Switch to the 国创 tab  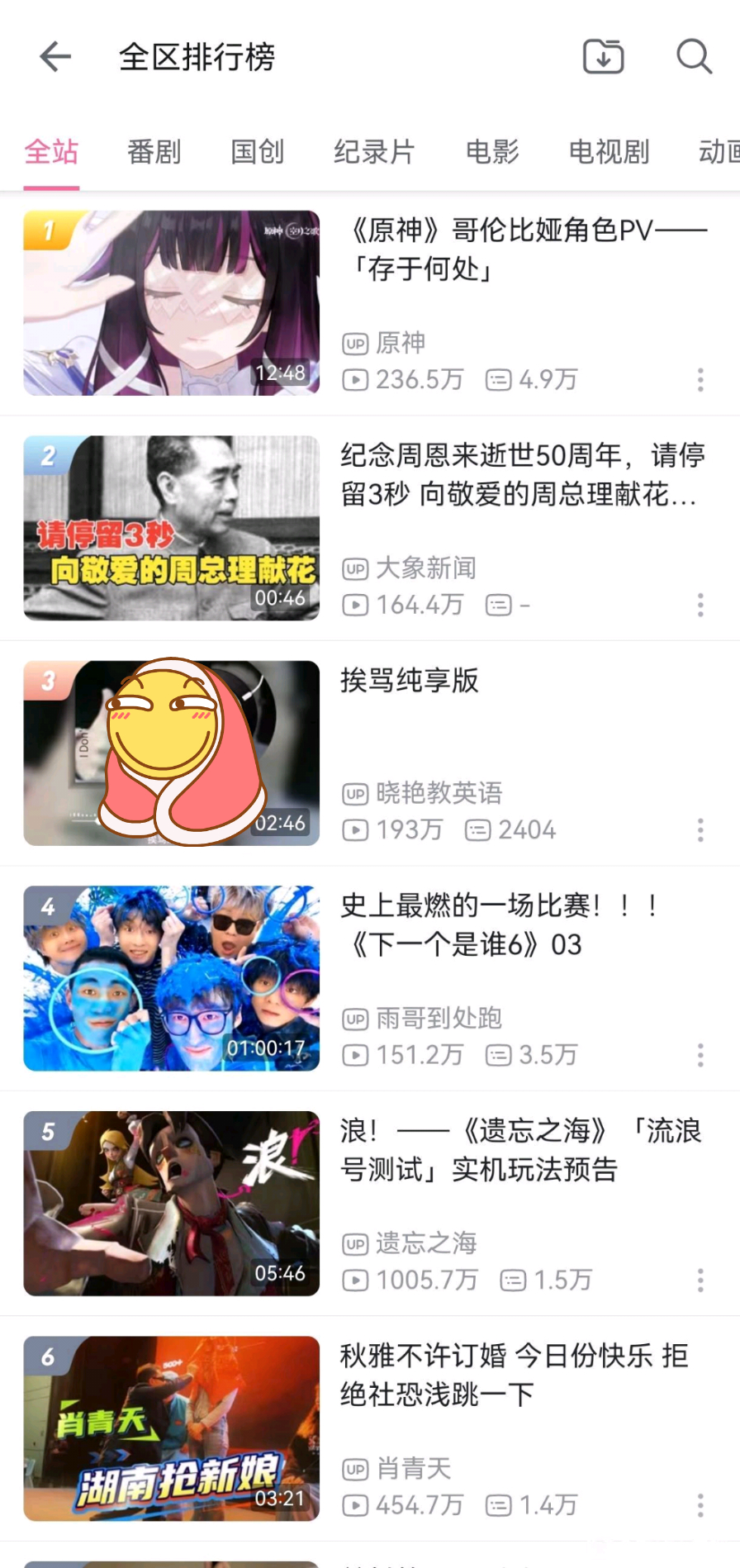[257, 152]
